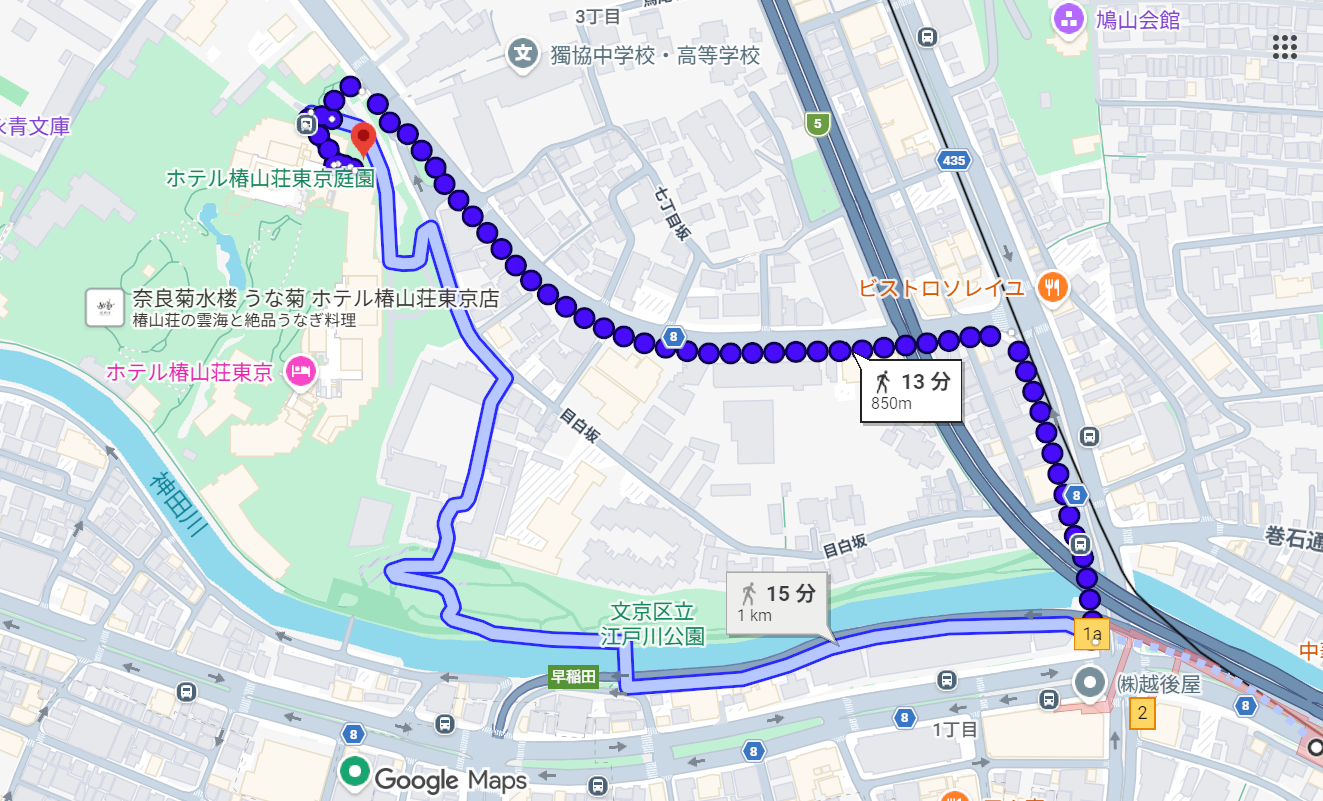Open the 獨協中学校・高等学校 school marker
Viewport: 1323px width, 801px height.
tap(521, 54)
